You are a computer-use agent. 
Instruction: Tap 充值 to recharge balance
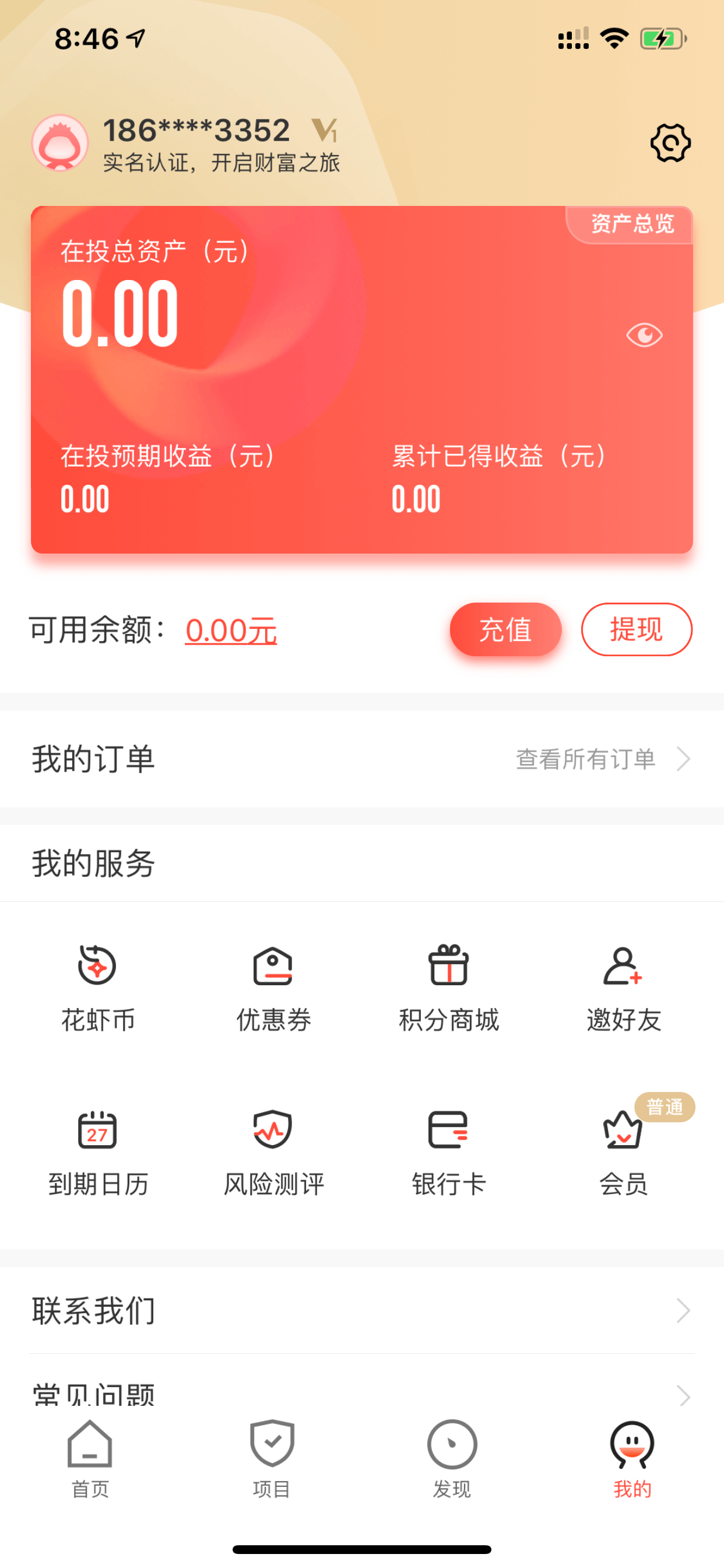505,629
